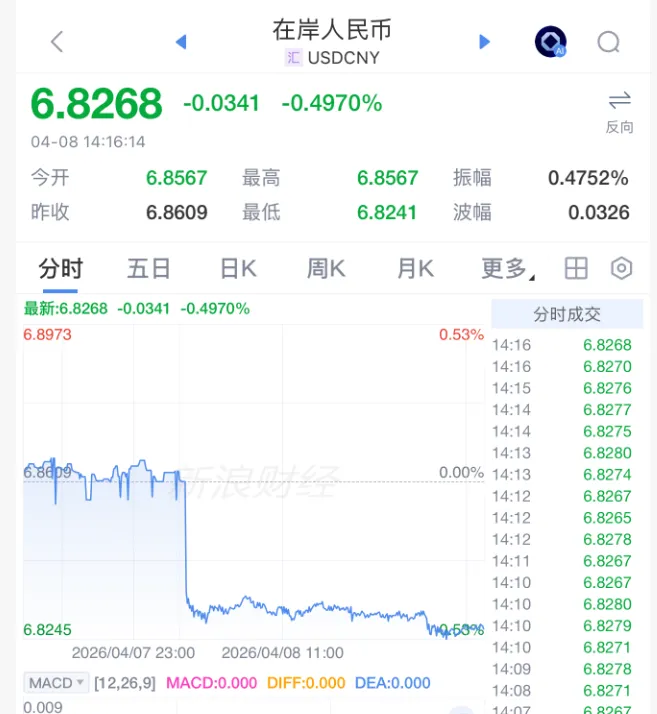Switch to the 月K chart tab

(x=415, y=268)
